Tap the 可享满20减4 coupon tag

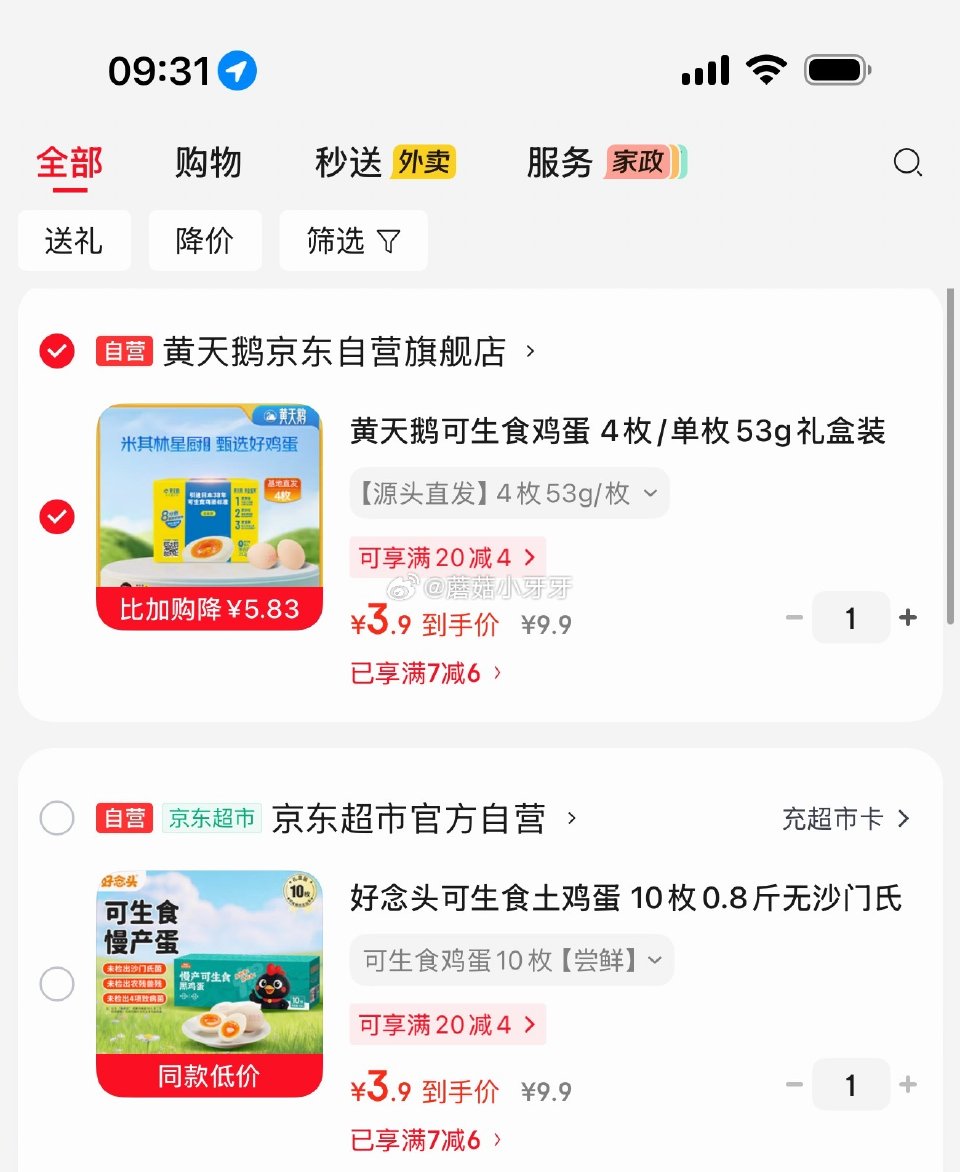tap(447, 557)
